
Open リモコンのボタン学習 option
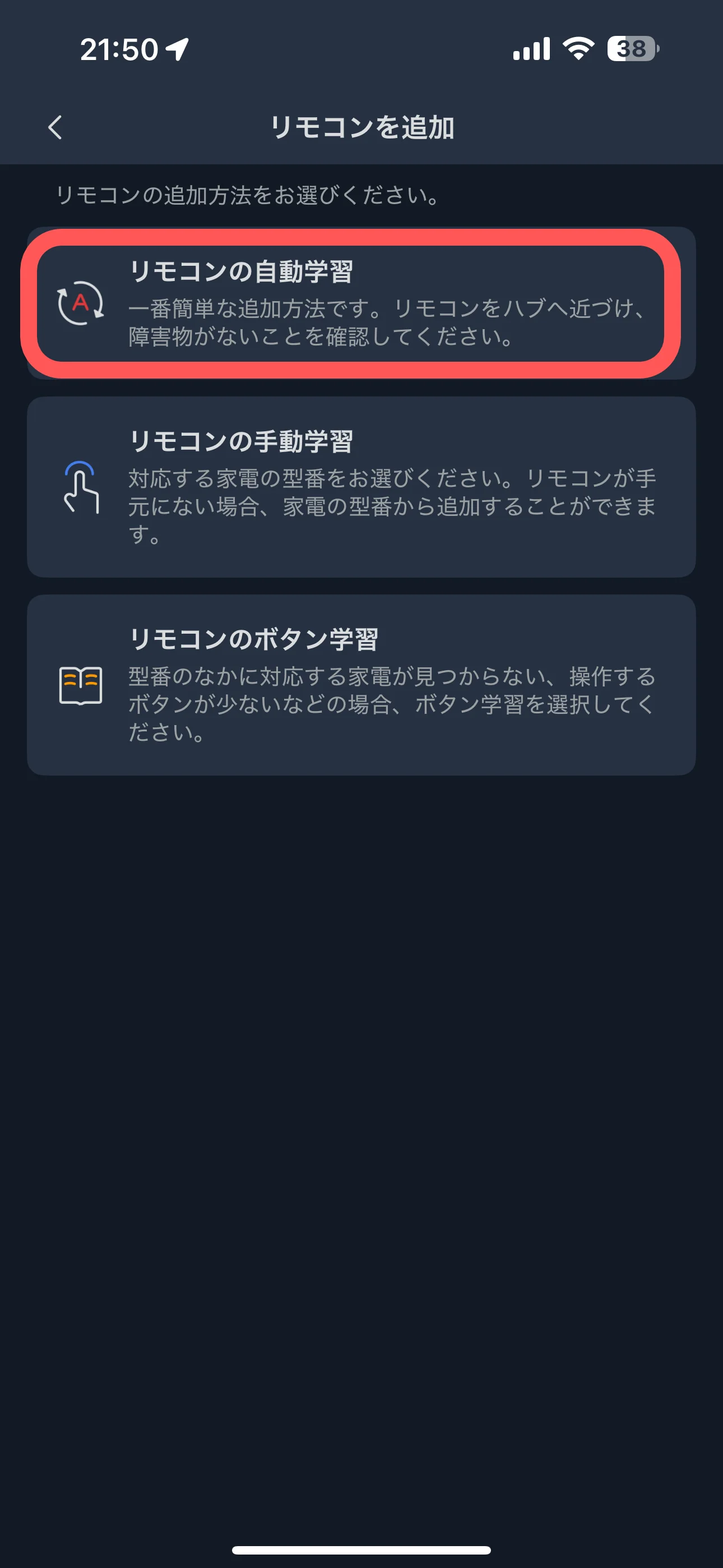360,684
